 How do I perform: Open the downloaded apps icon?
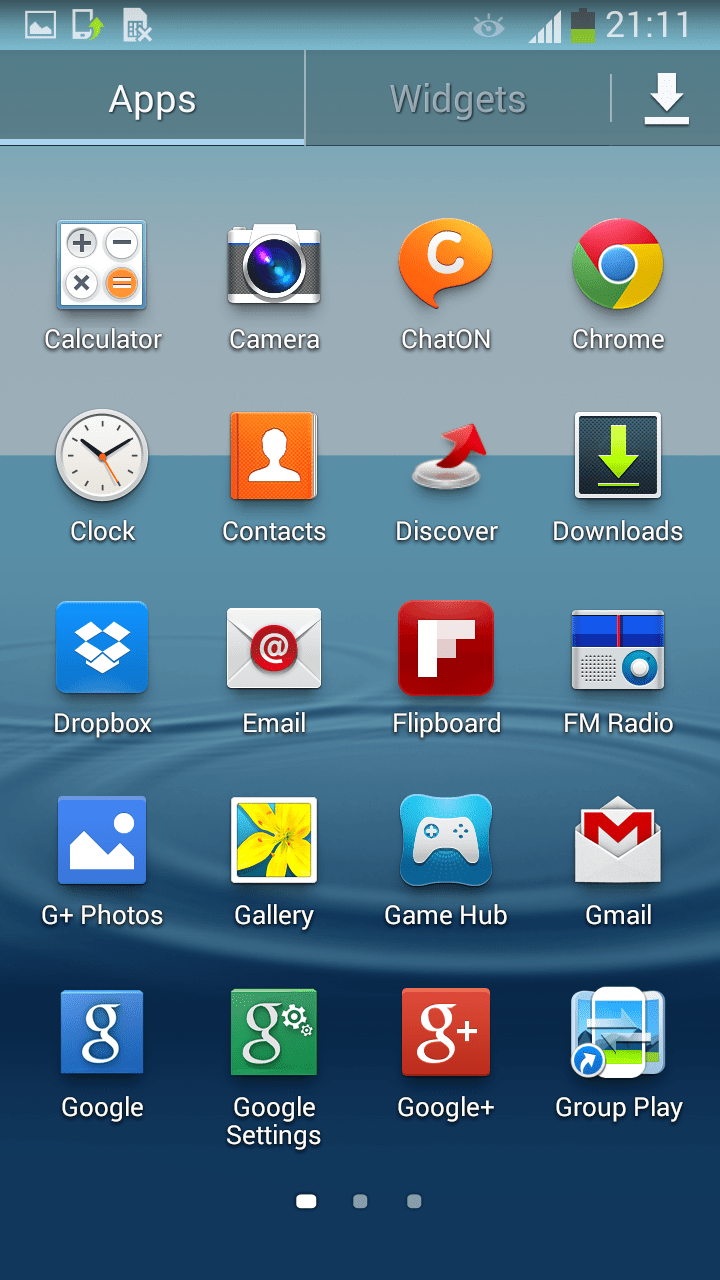(666, 99)
